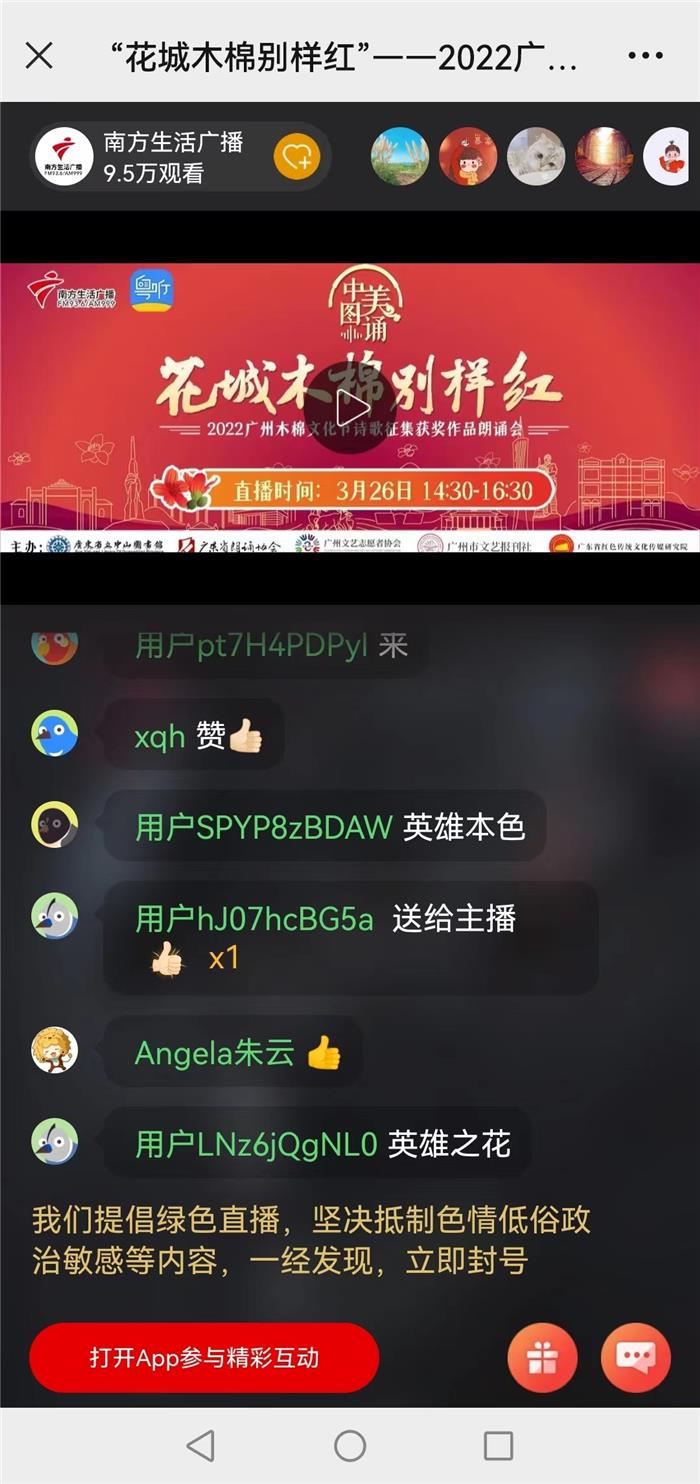Viewport: 700px width, 1484px height.
Task: Open the comment chat bubble icon
Action: (635, 1357)
